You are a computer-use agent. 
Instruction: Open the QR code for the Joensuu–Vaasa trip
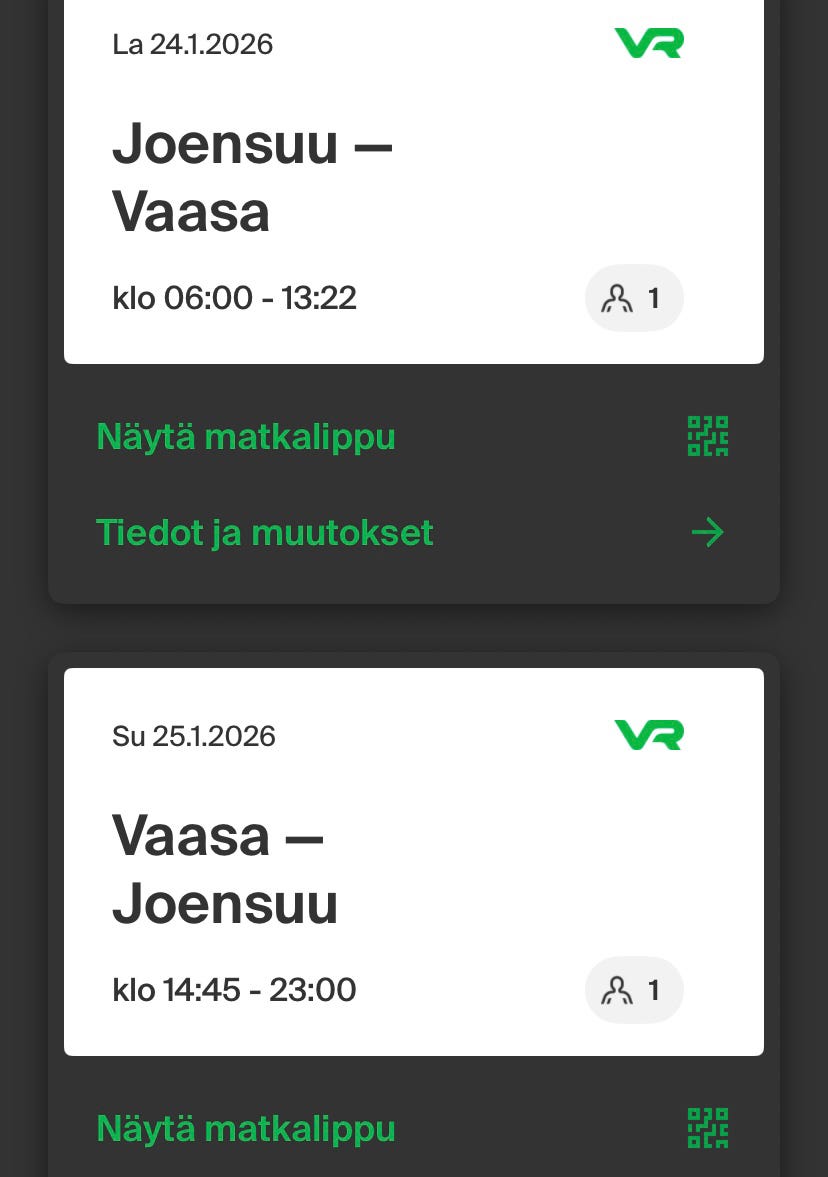pos(708,435)
